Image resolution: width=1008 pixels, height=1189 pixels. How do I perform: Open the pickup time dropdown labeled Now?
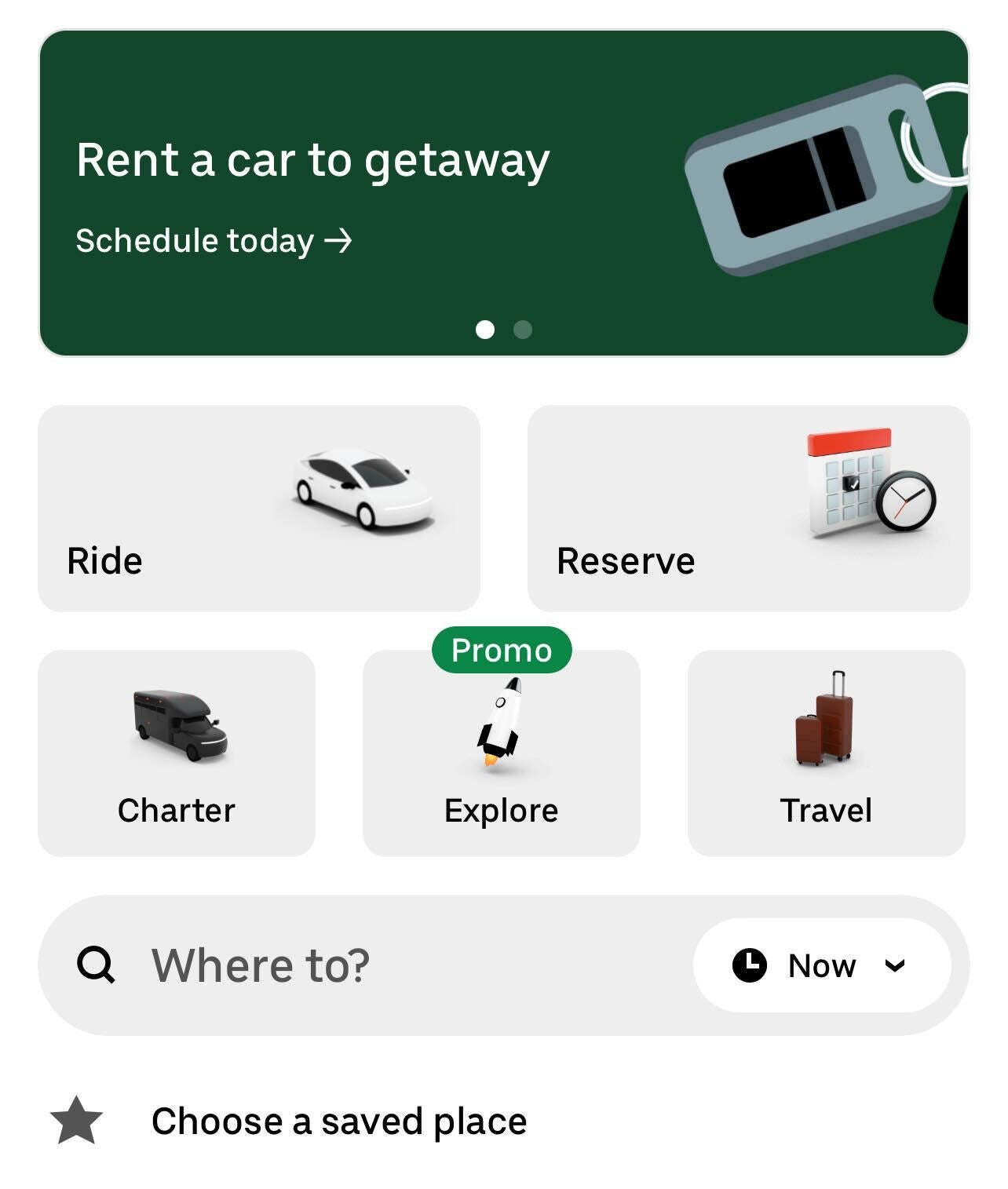pyautogui.click(x=820, y=965)
